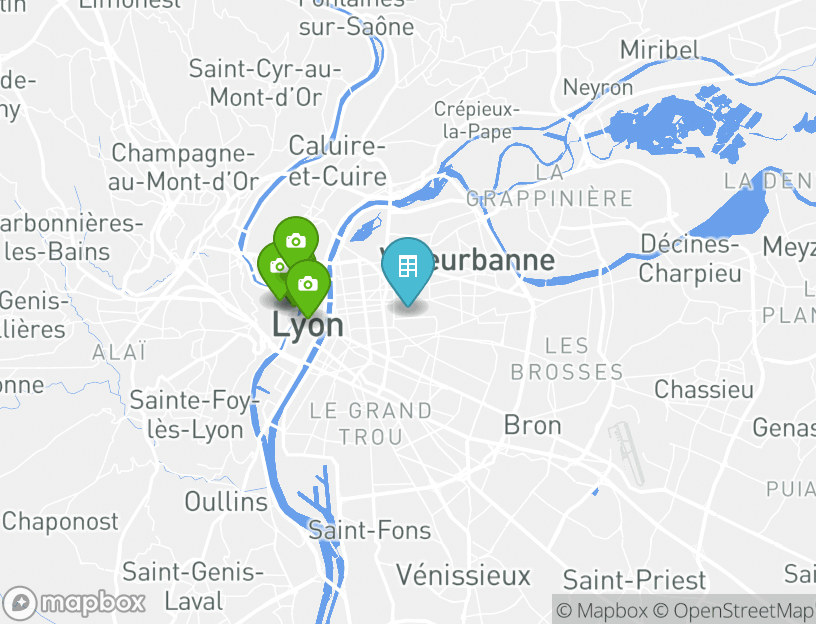Select the frontmost green camera pin
The height and width of the screenshot is (624, 816).
click(x=308, y=284)
